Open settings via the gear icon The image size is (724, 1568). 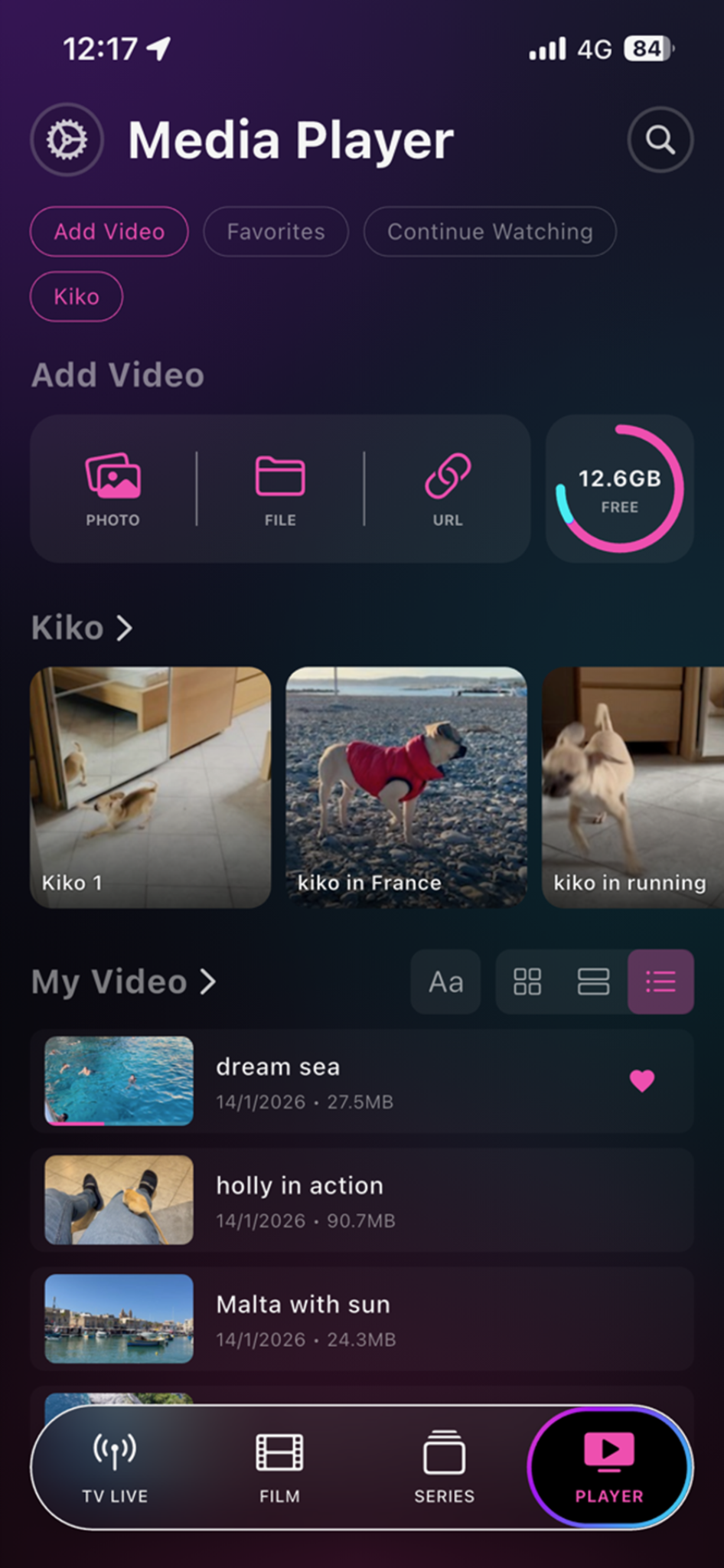(x=67, y=140)
